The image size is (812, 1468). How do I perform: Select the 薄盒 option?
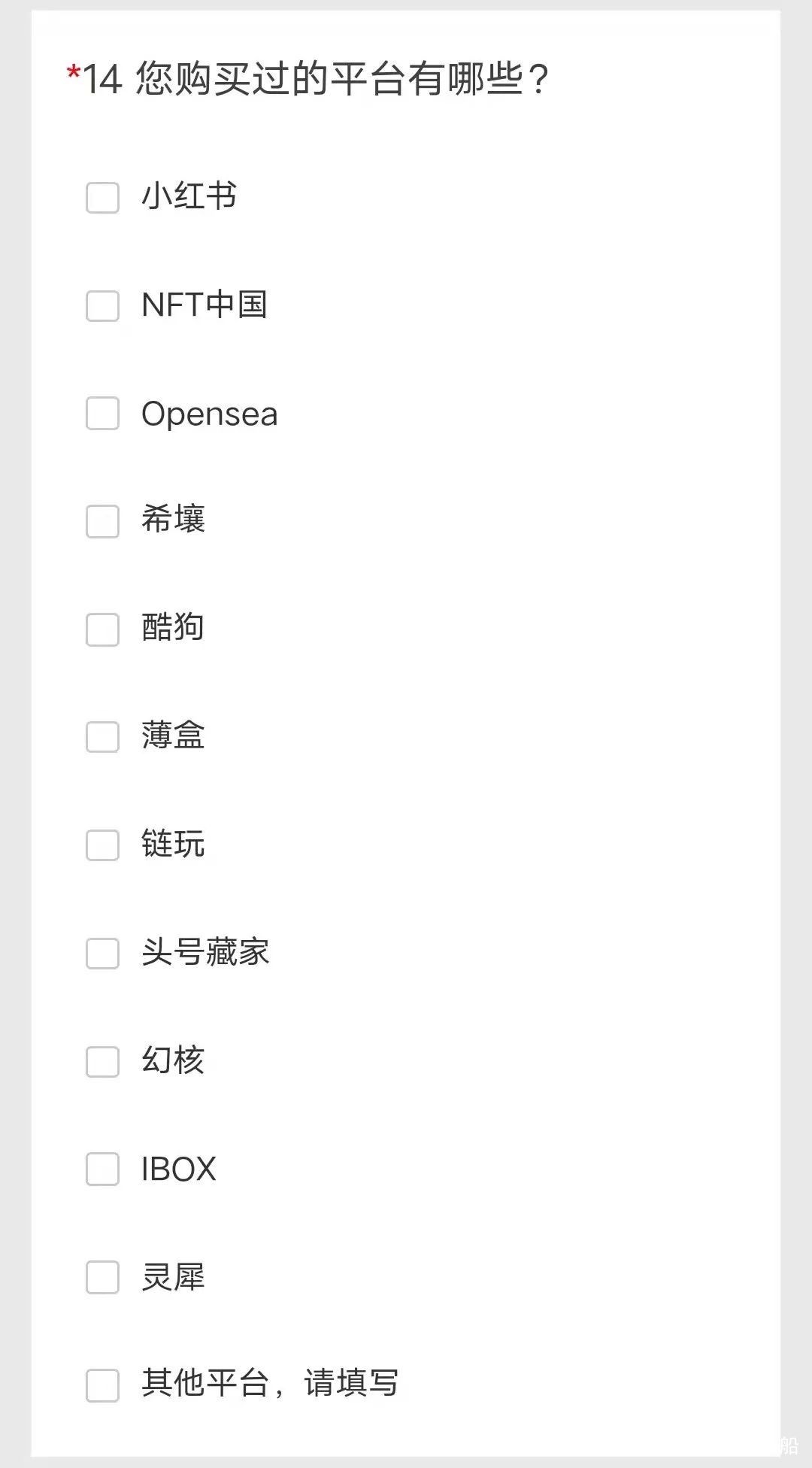[102, 737]
